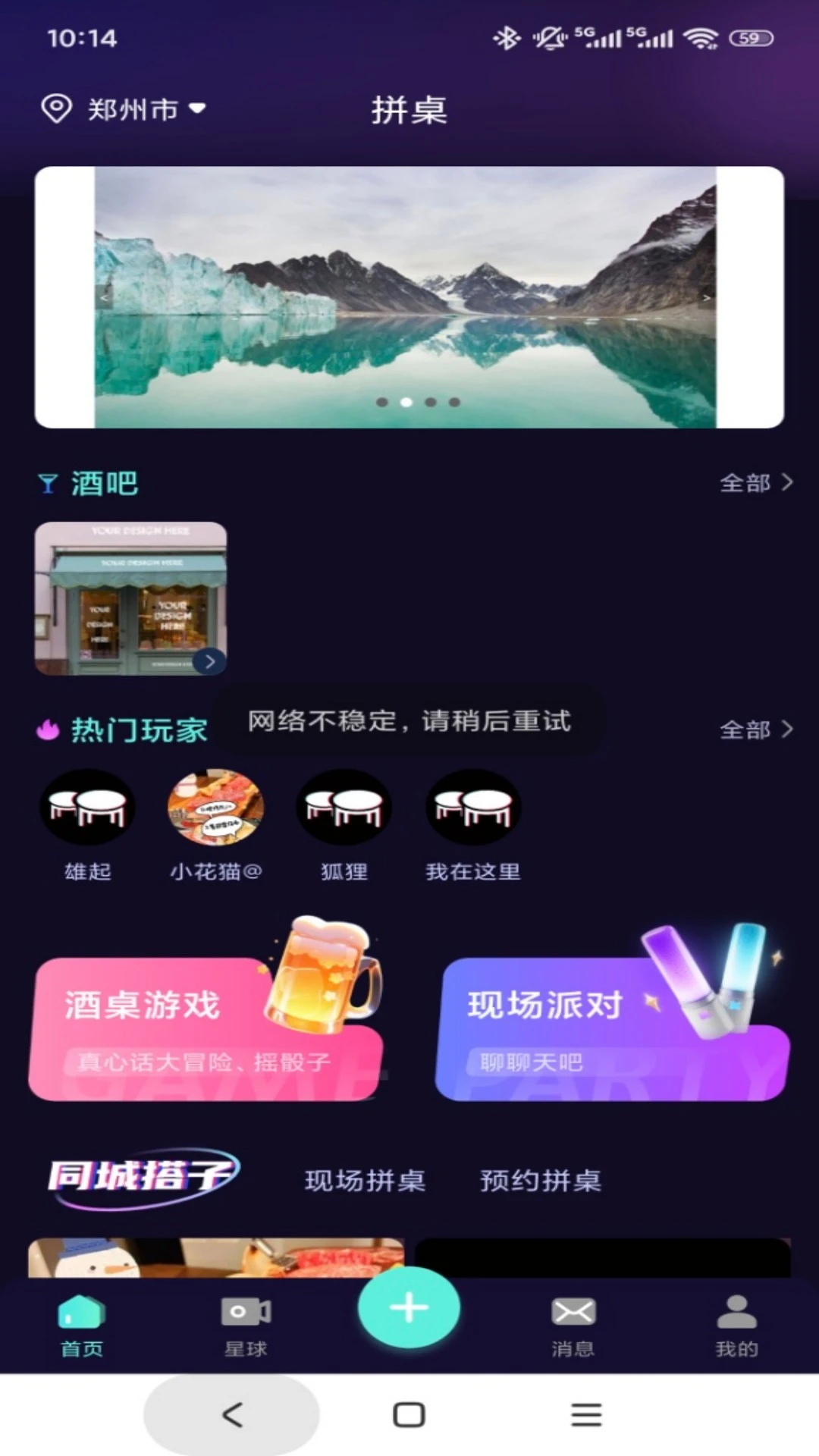Tap the system back button
Viewport: 819px width, 1456px height.
coord(232,1414)
